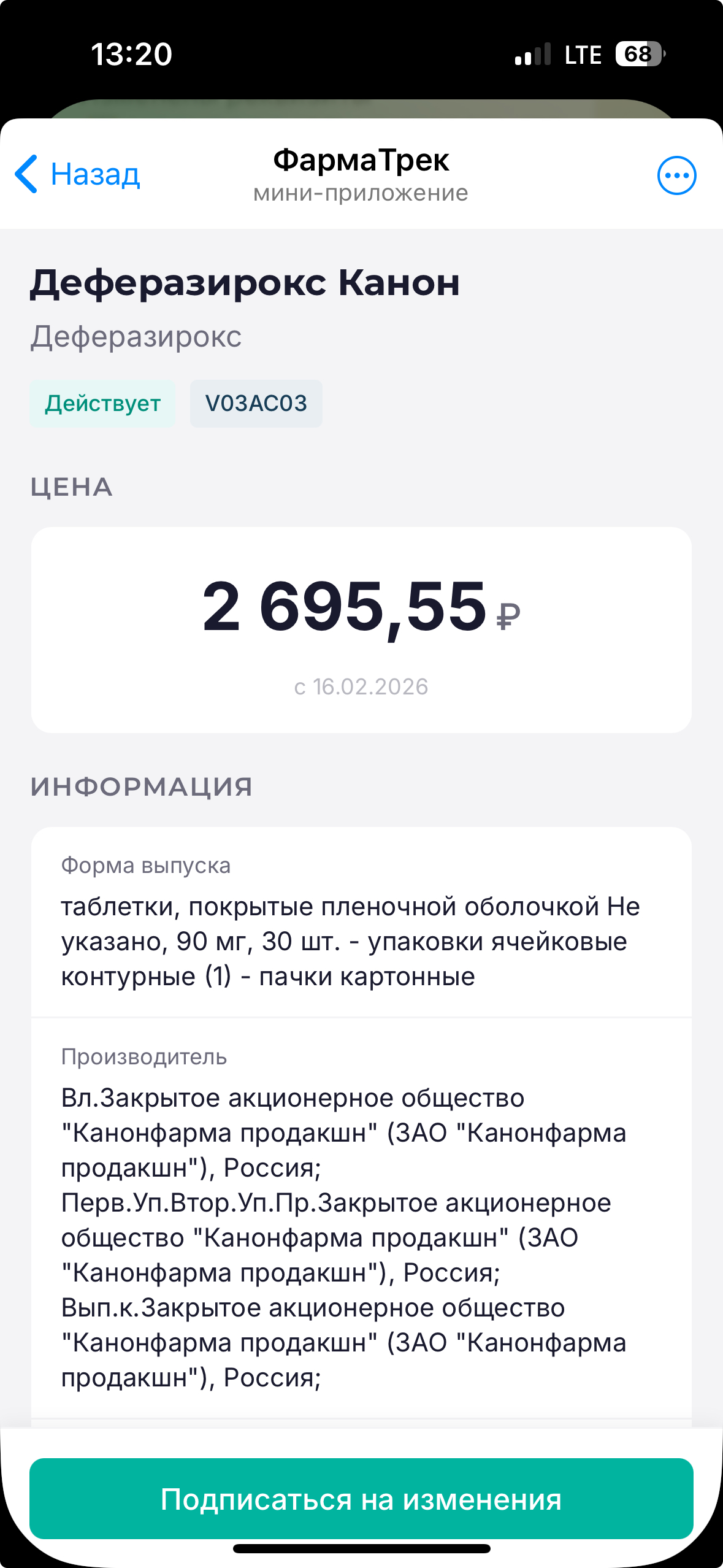Select the V03AC03 ATC code chip

click(256, 403)
